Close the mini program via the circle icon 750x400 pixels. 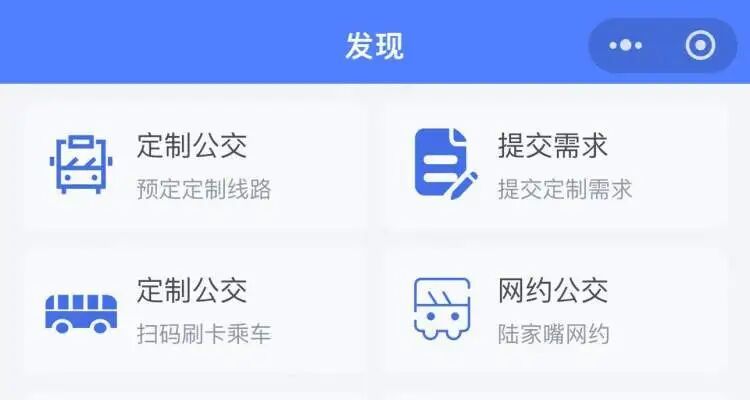tap(700, 46)
